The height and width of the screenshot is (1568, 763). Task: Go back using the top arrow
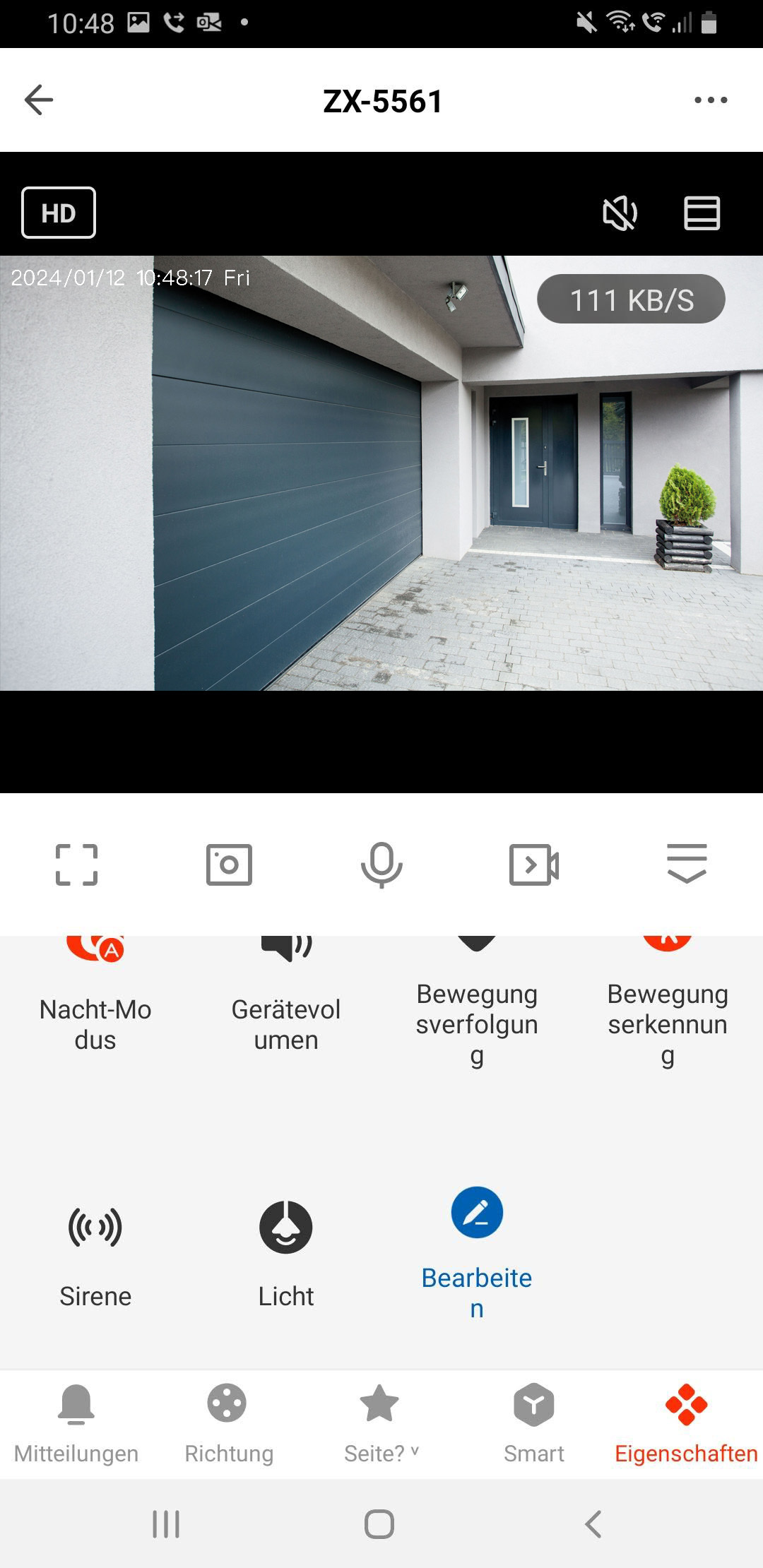pyautogui.click(x=39, y=100)
